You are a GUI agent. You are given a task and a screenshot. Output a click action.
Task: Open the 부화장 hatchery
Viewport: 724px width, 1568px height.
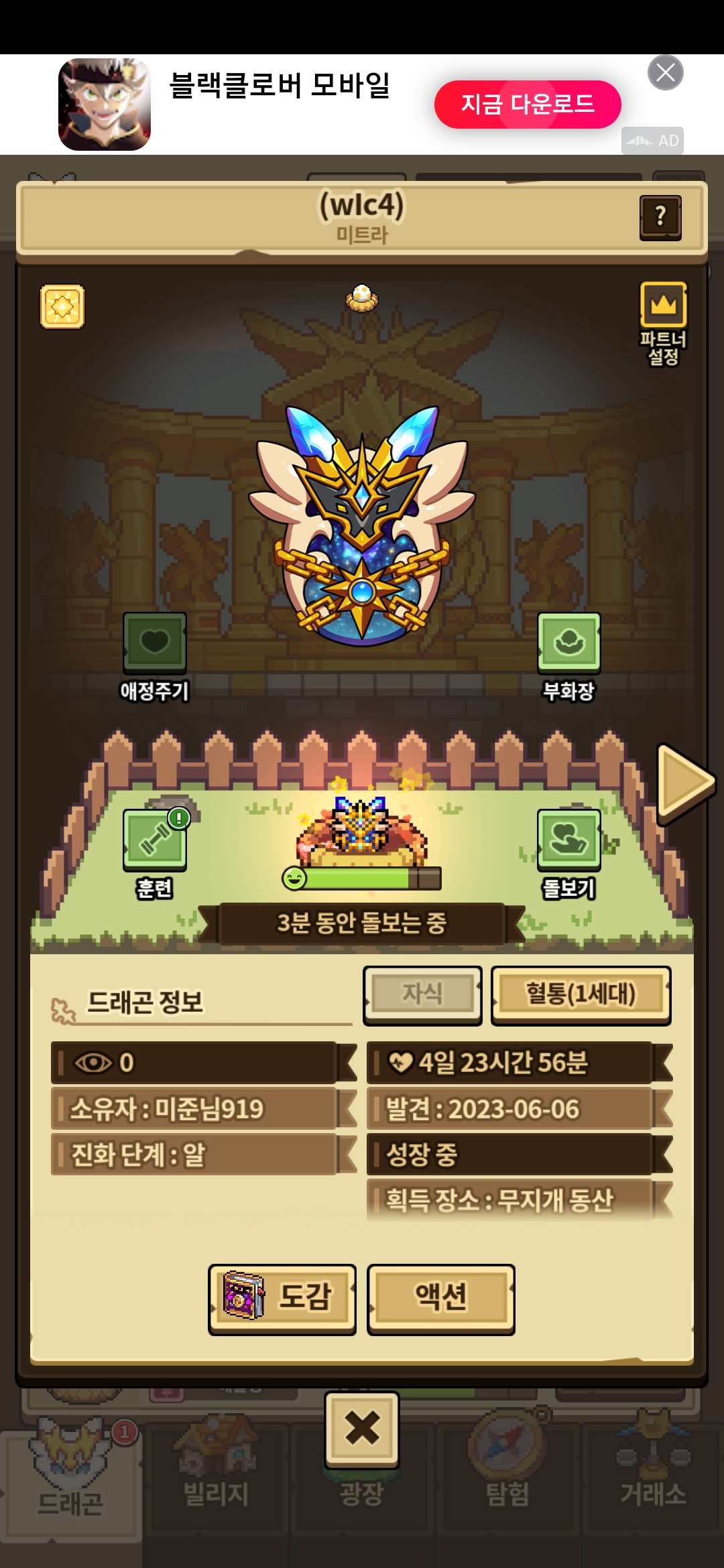click(568, 644)
